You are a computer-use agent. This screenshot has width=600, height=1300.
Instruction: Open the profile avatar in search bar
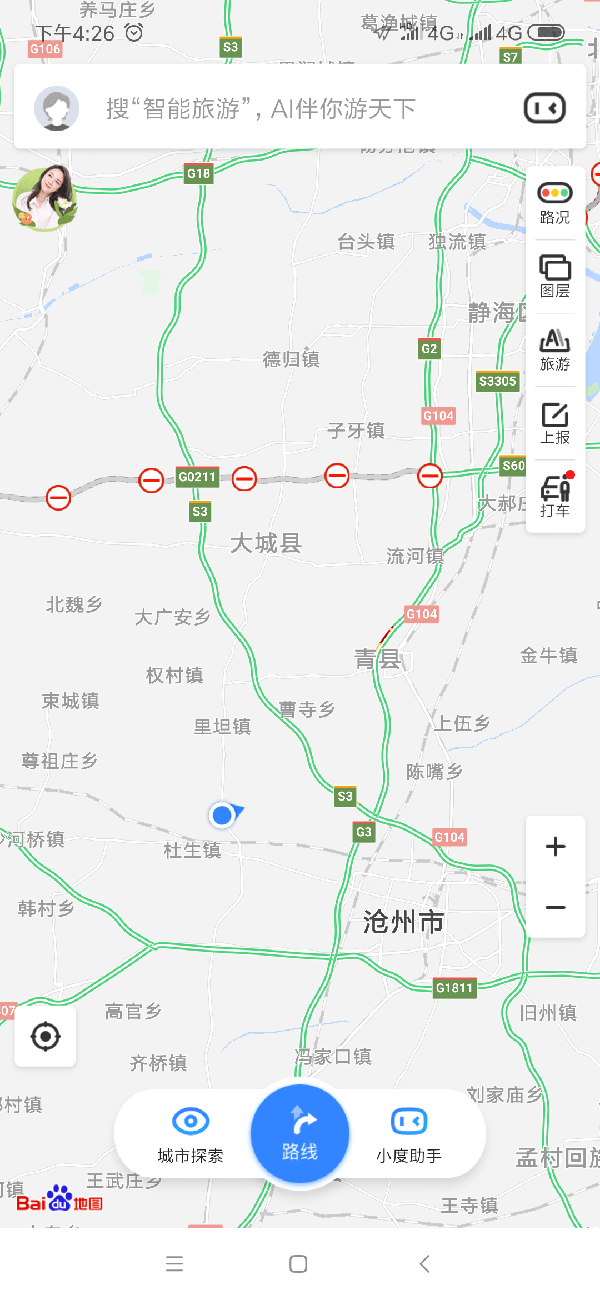(x=57, y=108)
